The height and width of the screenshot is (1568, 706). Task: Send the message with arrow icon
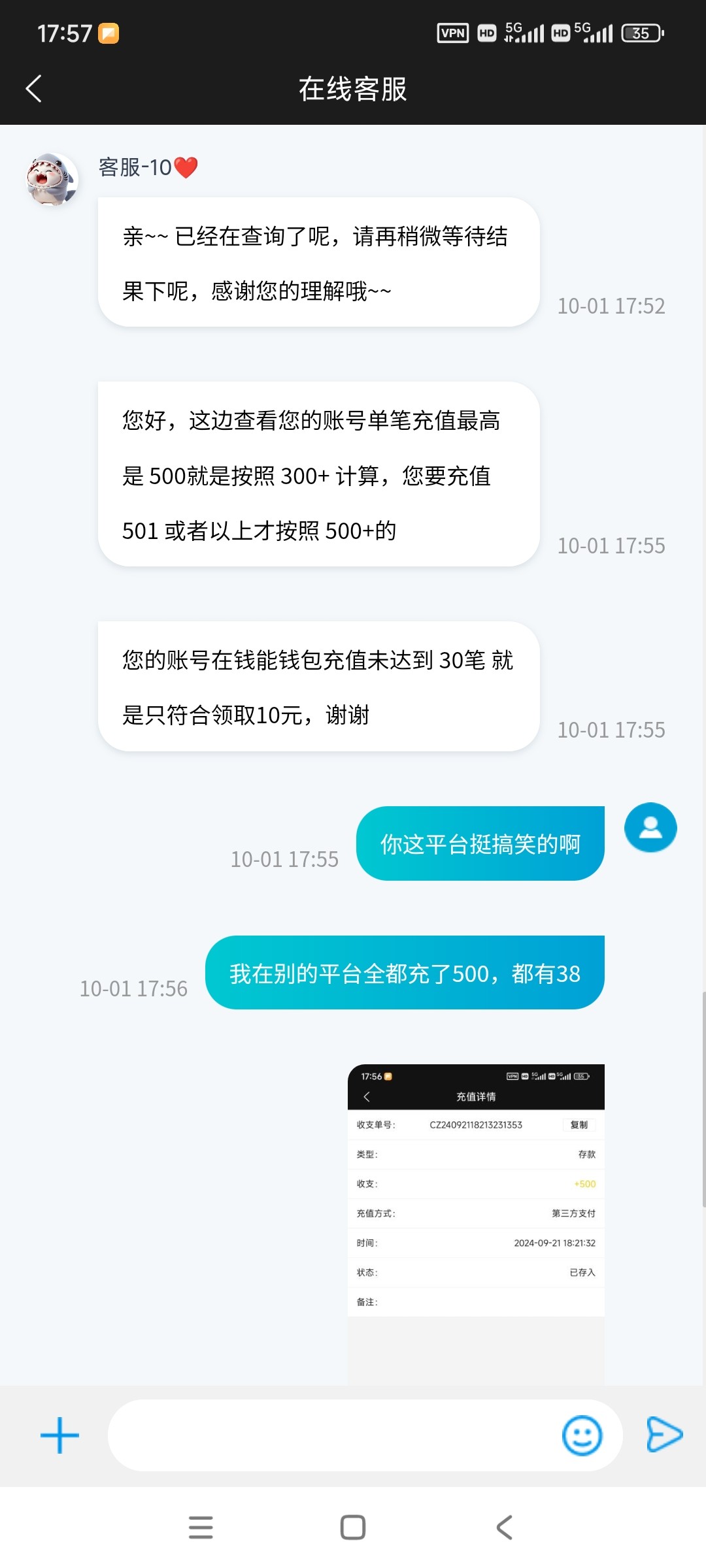pos(664,1435)
